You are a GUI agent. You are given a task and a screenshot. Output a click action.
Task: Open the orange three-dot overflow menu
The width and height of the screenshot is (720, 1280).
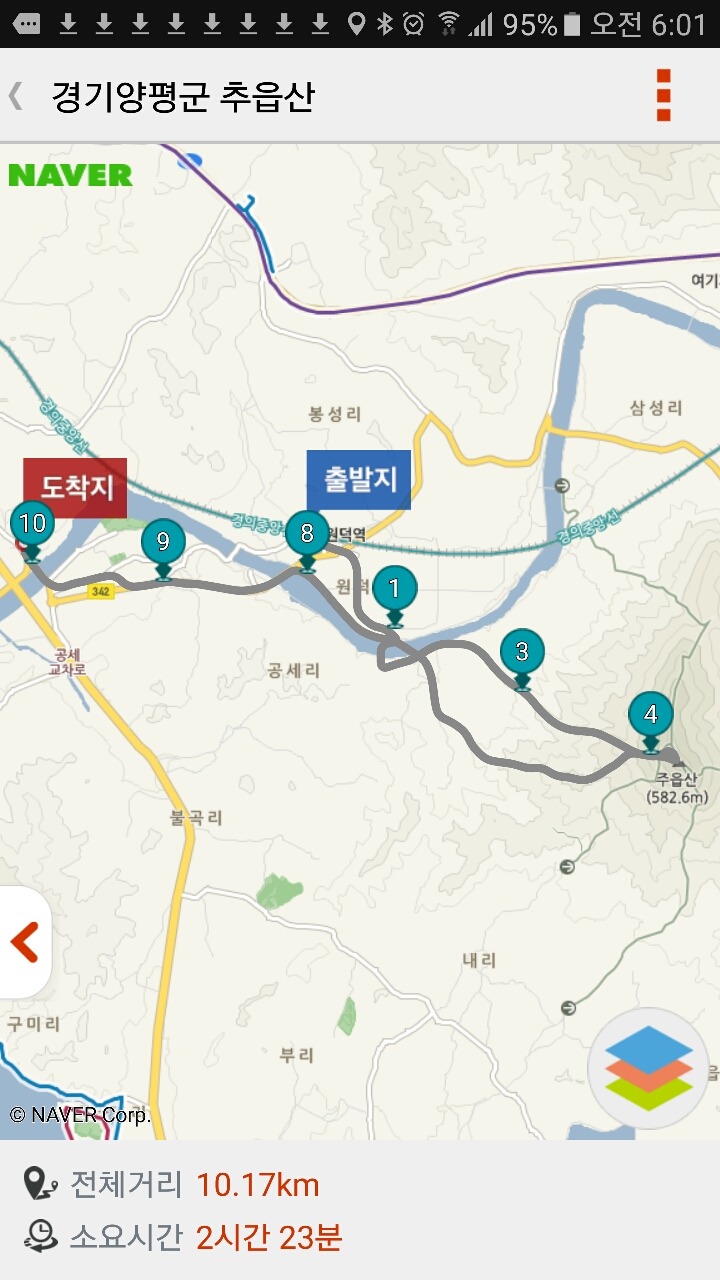pyautogui.click(x=663, y=96)
